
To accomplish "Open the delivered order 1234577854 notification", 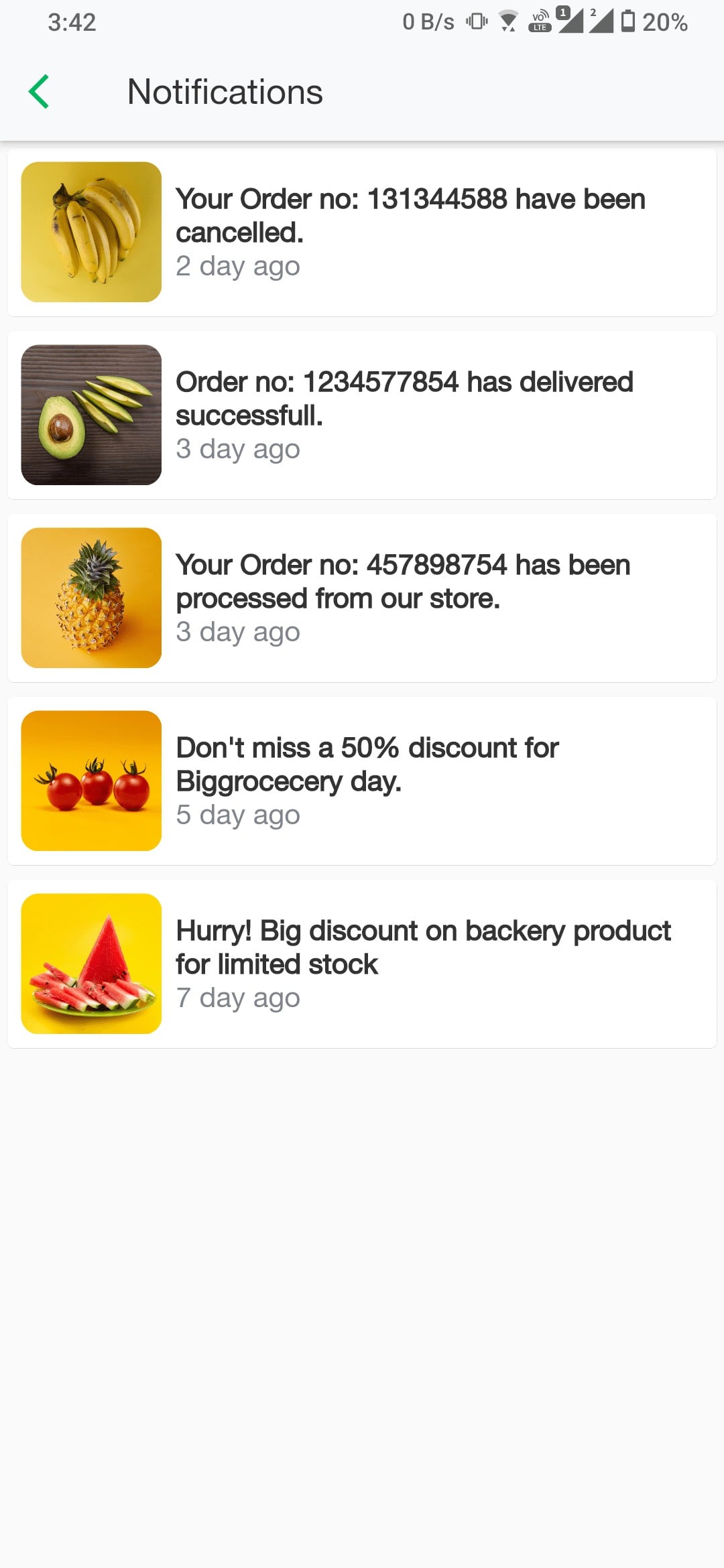I will (x=362, y=415).
